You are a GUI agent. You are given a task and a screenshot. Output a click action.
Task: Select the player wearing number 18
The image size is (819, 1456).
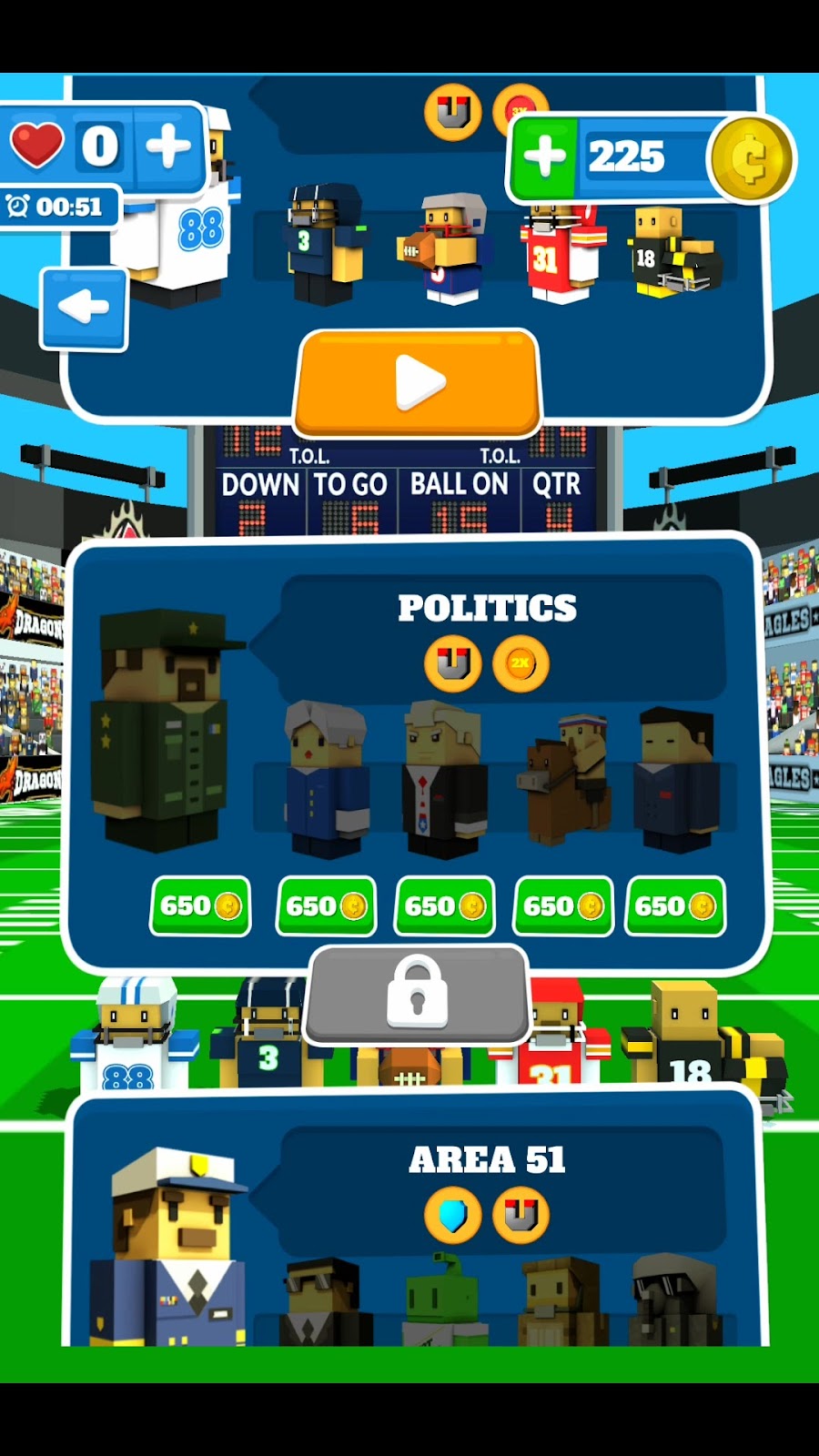(672, 252)
